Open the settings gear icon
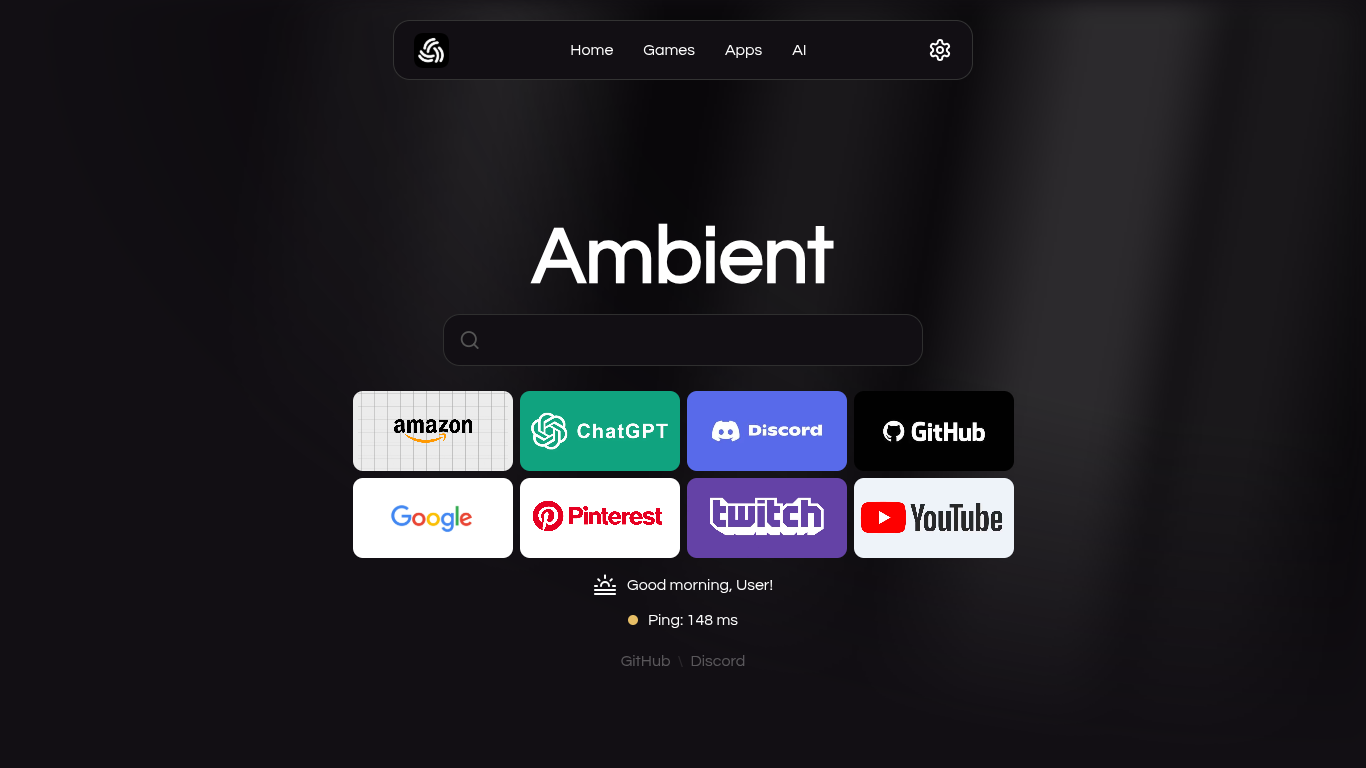 point(939,50)
